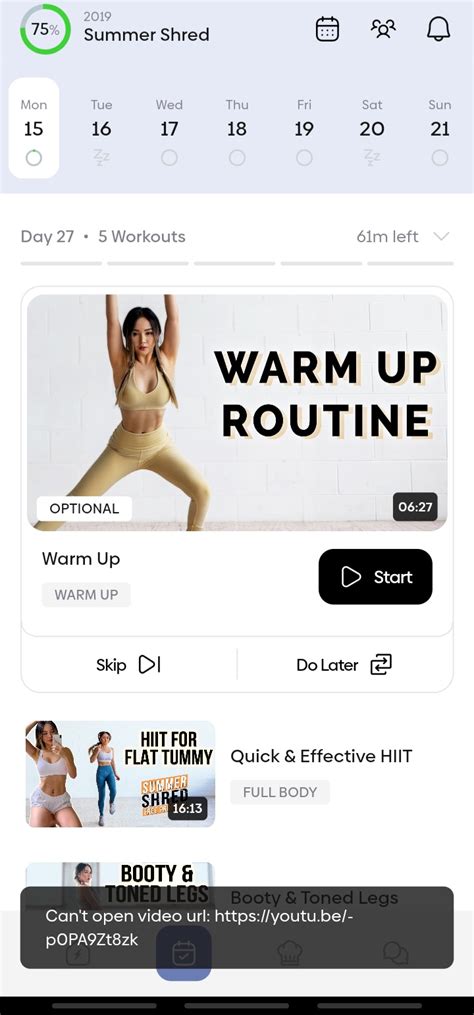474x1015 pixels.
Task: Open the notifications bell
Action: click(x=438, y=29)
